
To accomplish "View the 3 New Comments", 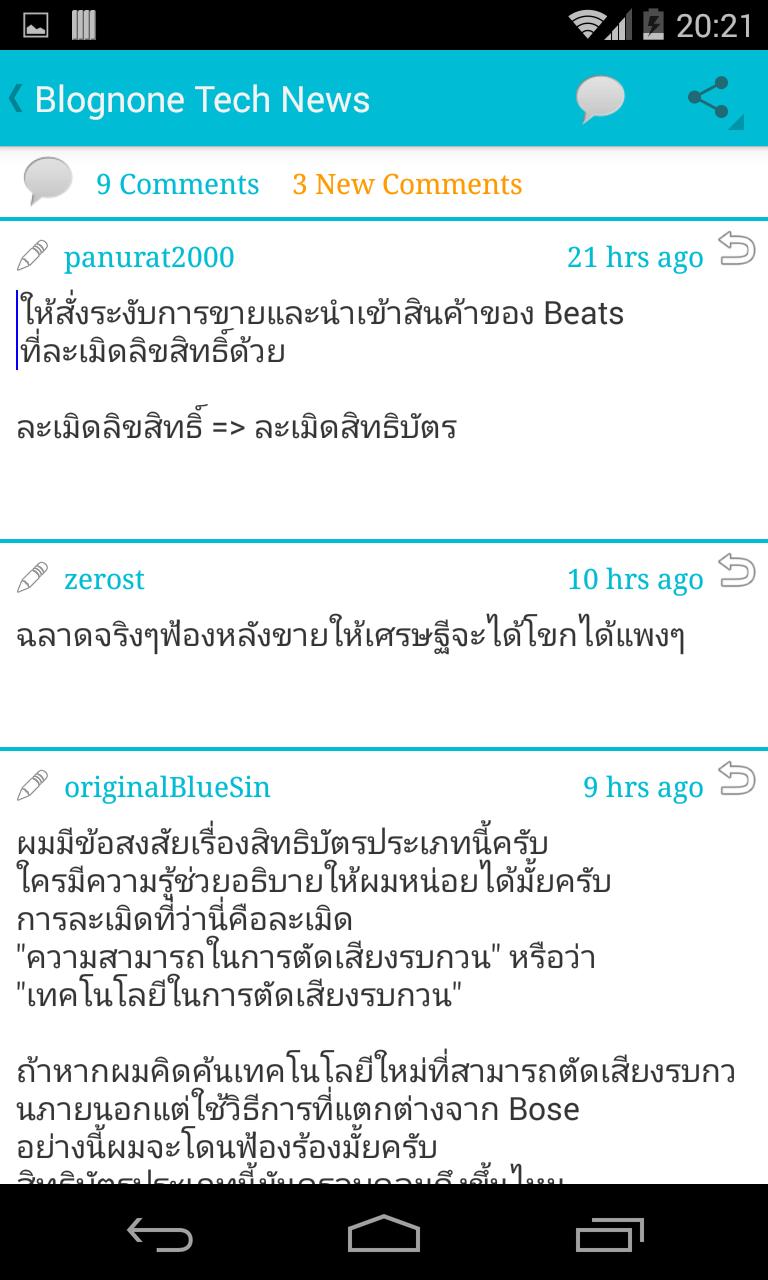I will coord(407,184).
